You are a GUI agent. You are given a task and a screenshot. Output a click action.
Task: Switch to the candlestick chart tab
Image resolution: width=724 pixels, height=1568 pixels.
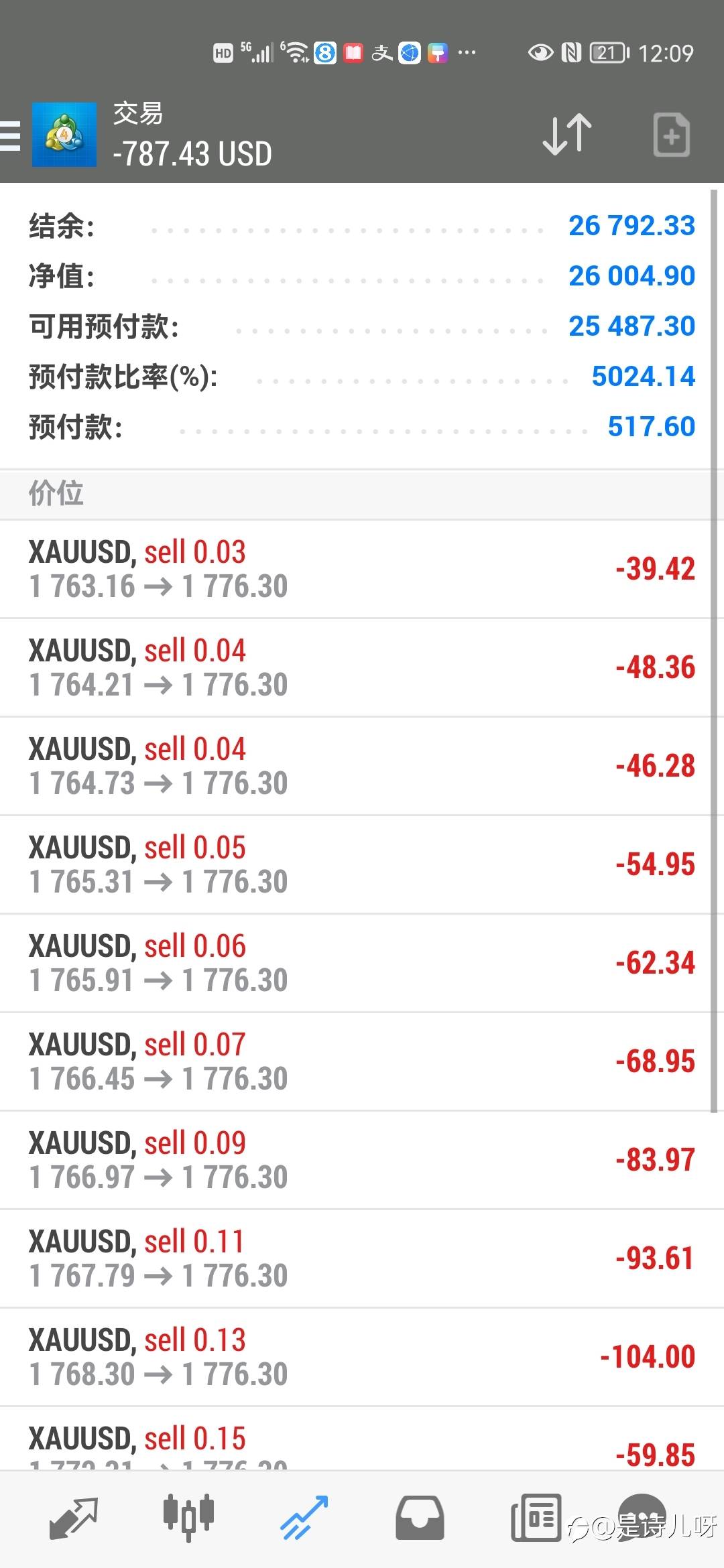tap(188, 1518)
